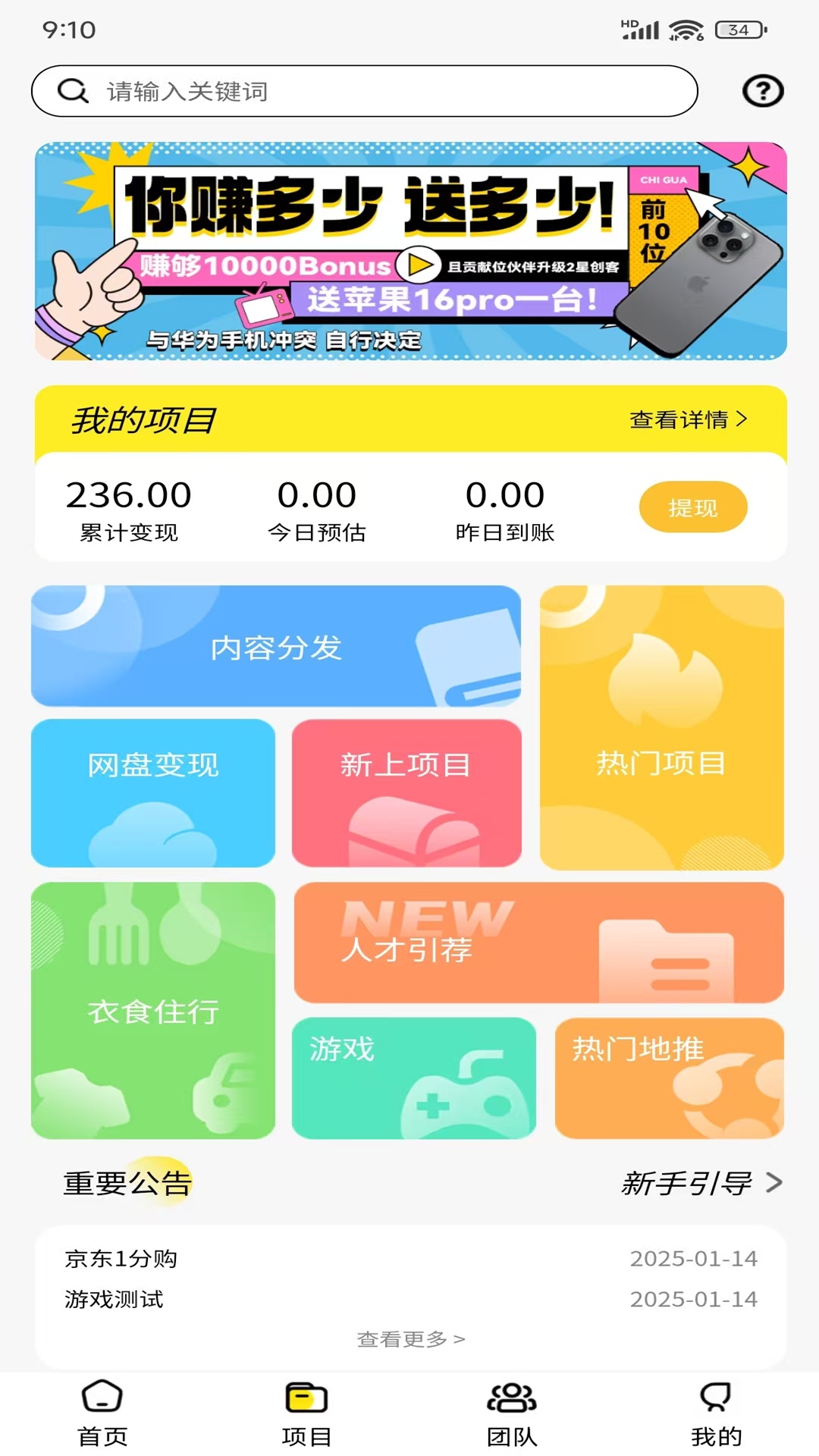Viewport: 819px width, 1456px height.
Task: Open the help question mark icon
Action: (764, 90)
